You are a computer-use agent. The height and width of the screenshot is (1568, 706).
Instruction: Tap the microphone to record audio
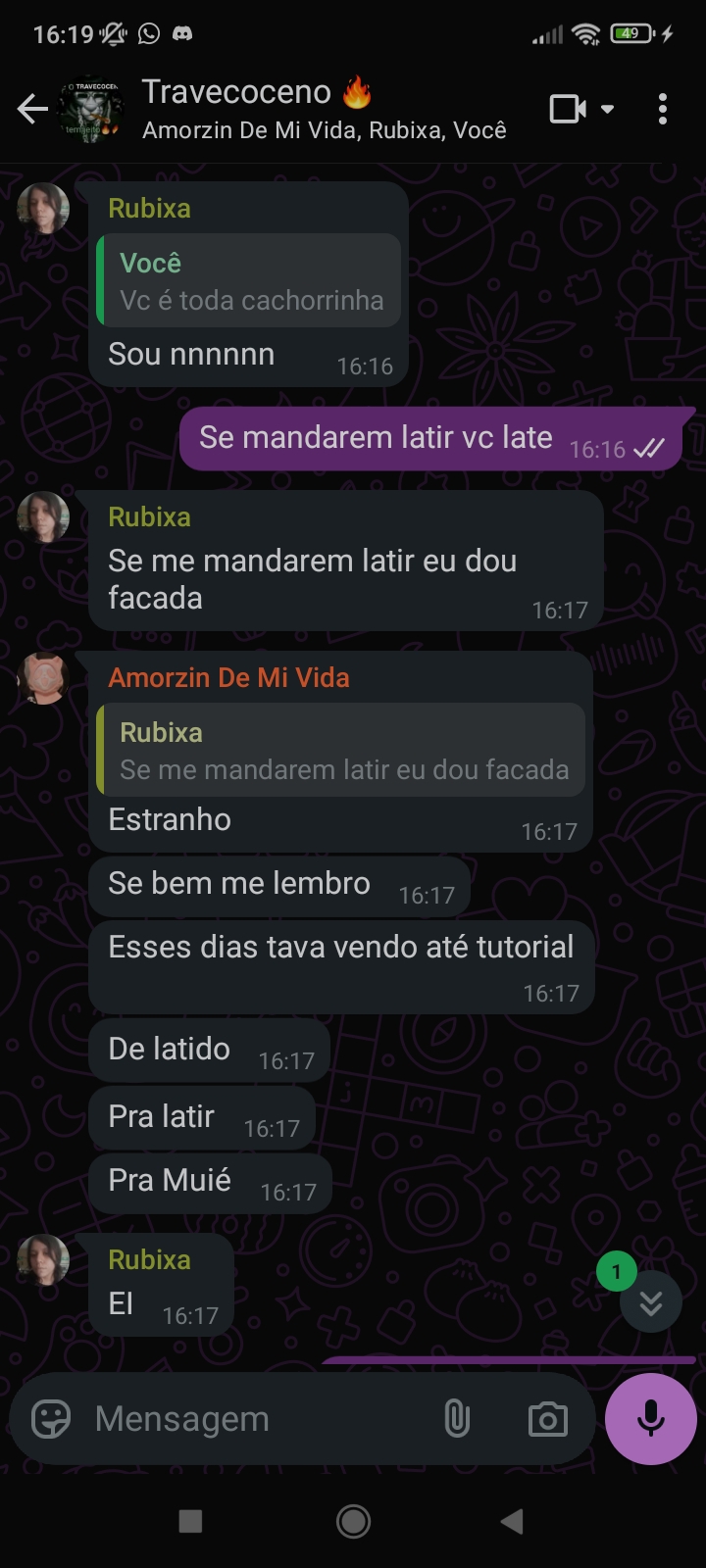coord(651,1419)
